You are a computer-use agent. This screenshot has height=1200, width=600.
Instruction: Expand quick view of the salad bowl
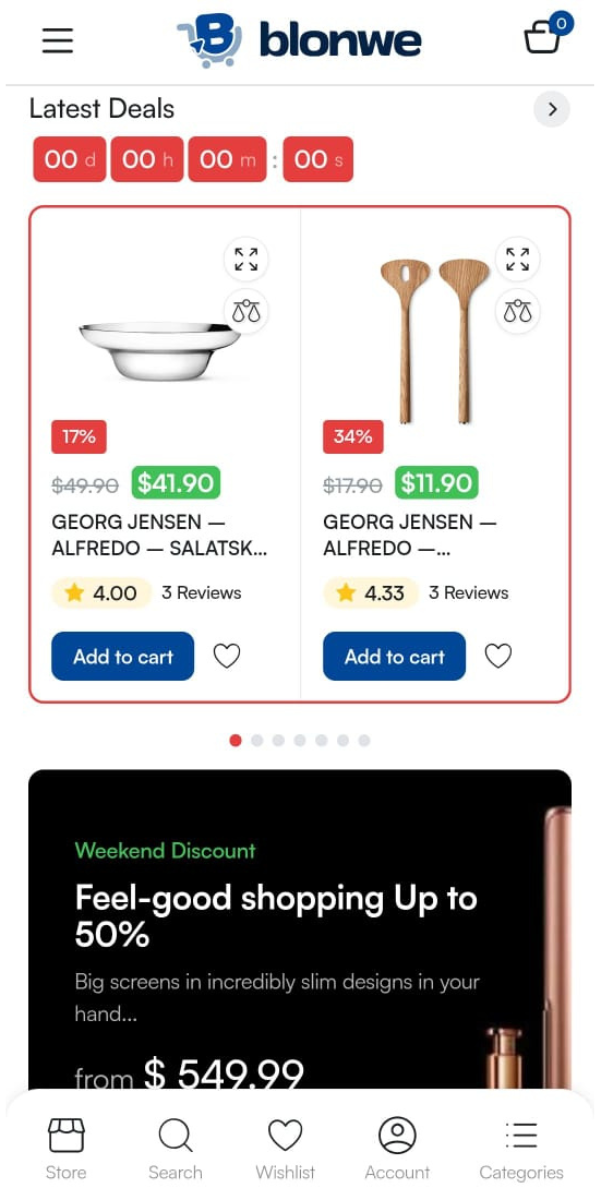[246, 260]
